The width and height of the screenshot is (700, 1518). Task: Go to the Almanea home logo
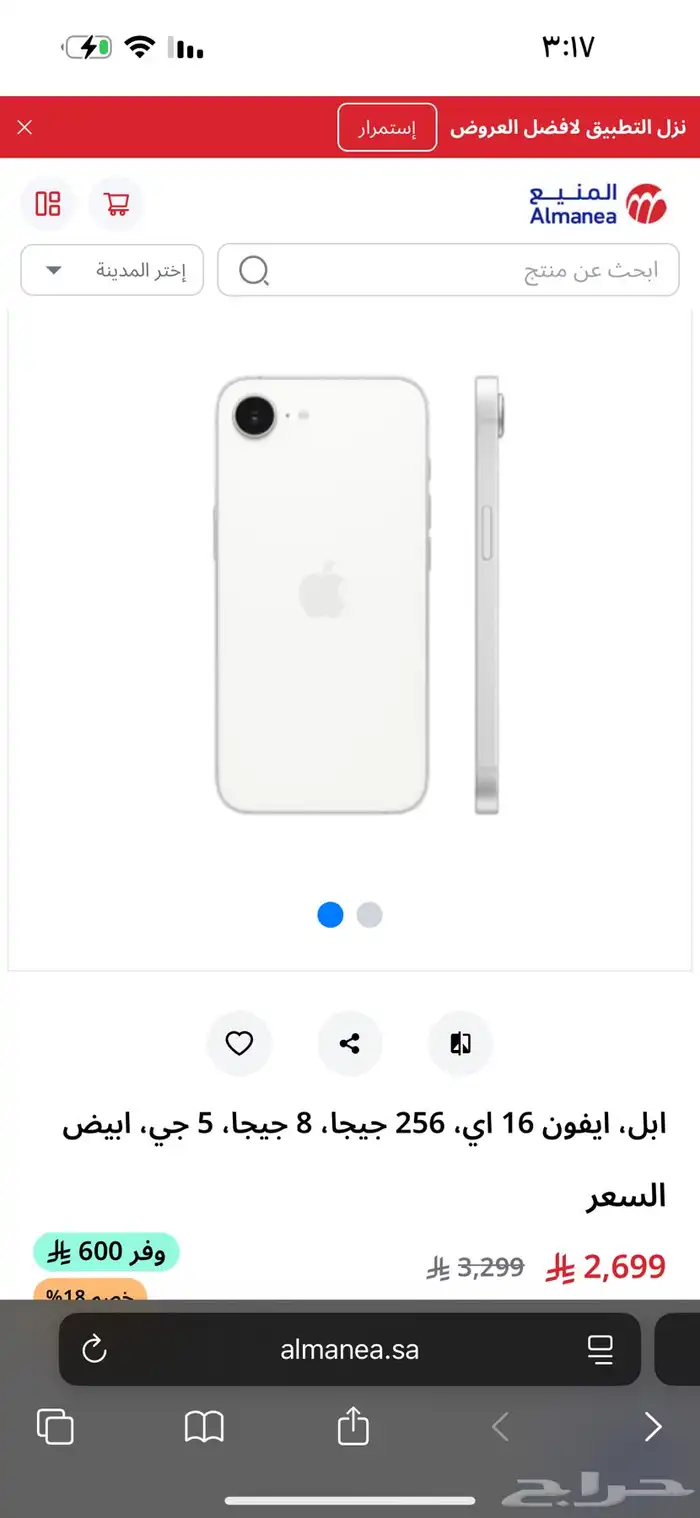coord(597,204)
